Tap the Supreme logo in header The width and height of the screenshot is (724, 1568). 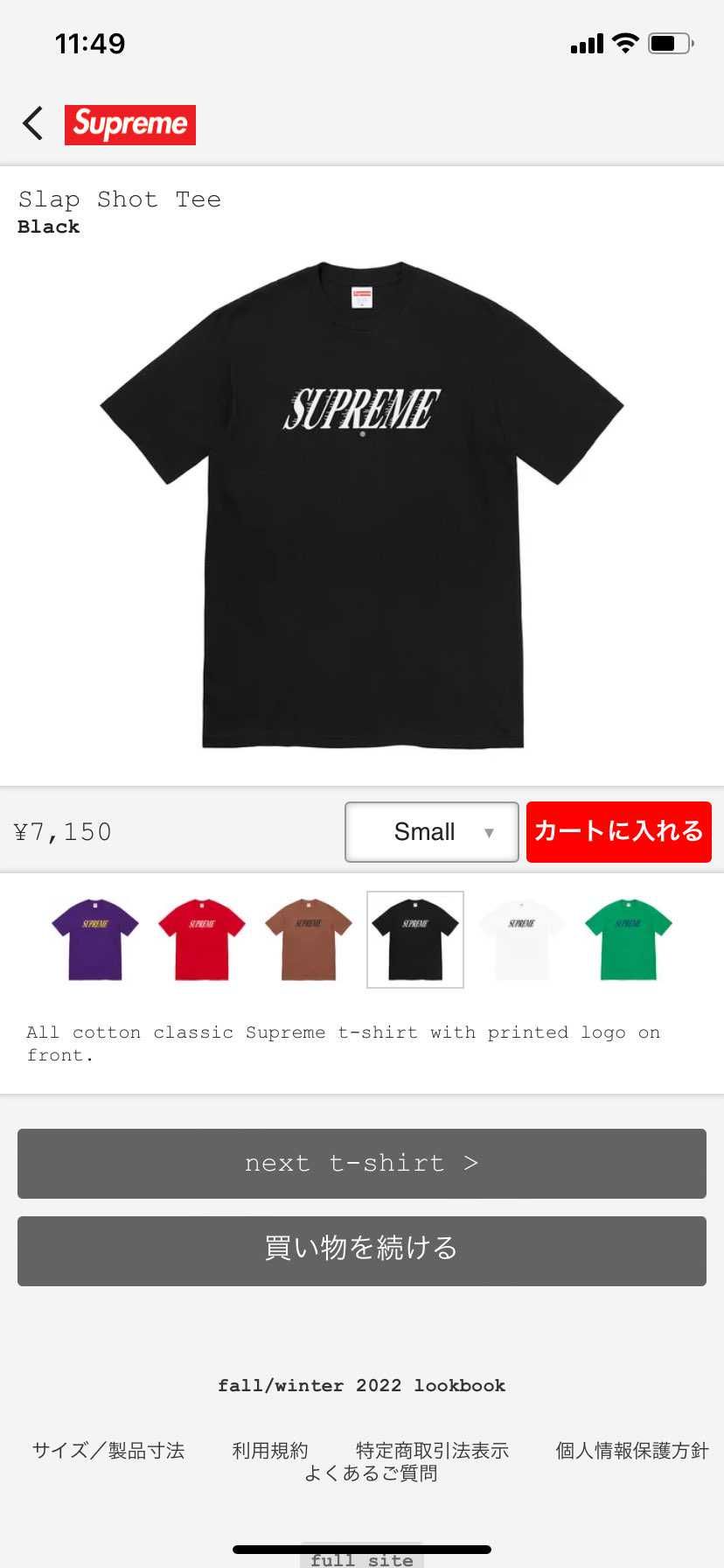[x=130, y=124]
